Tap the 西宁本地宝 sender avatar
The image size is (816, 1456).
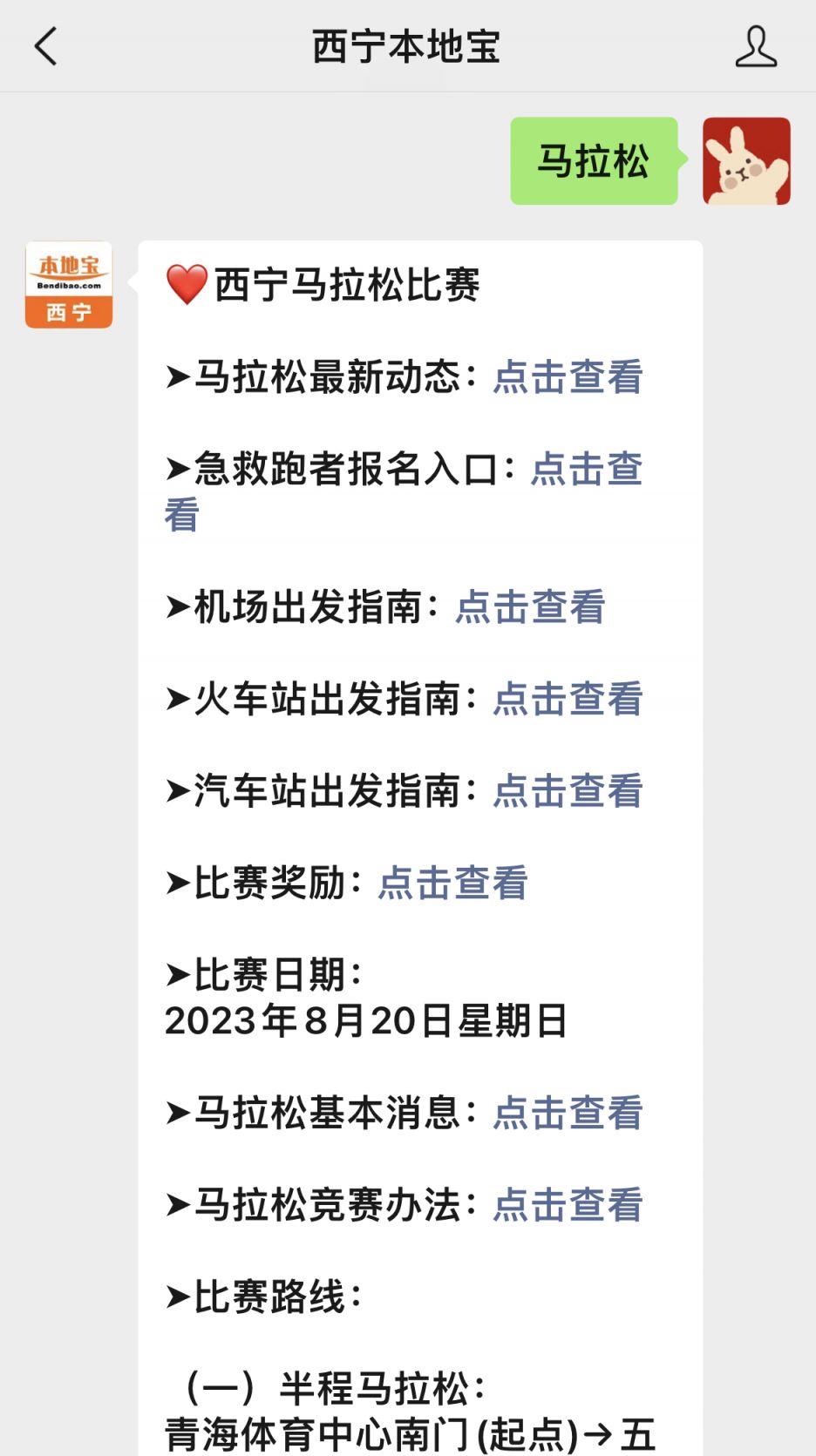click(x=69, y=285)
